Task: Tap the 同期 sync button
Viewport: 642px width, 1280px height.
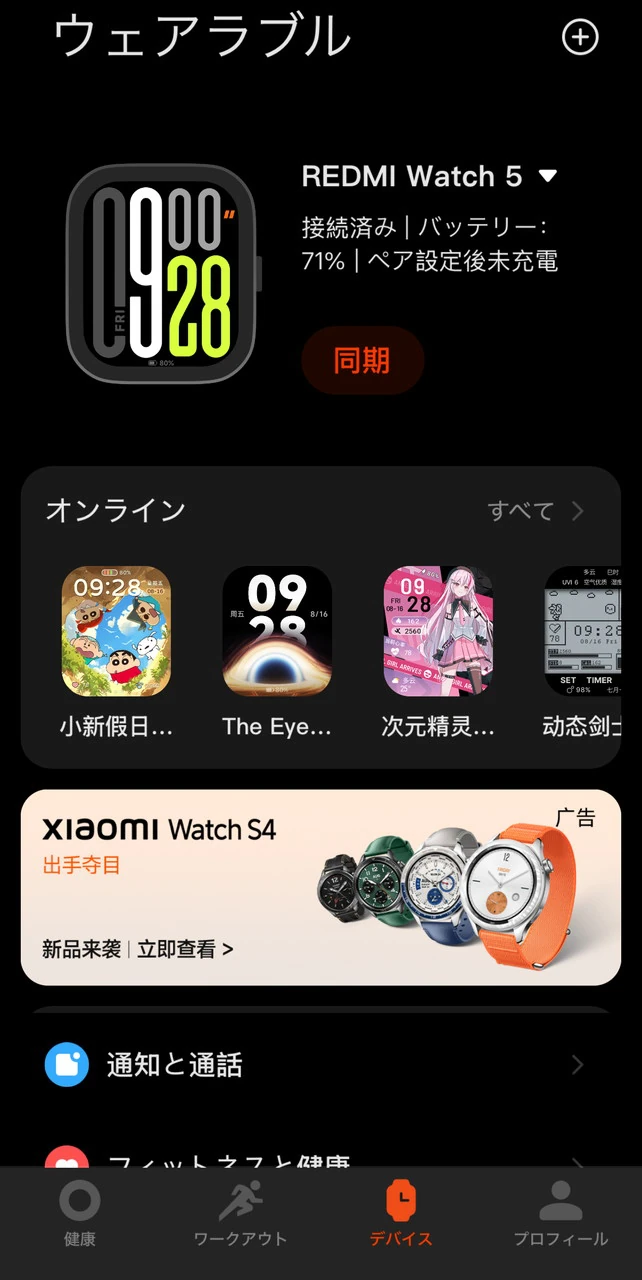Action: coord(362,360)
